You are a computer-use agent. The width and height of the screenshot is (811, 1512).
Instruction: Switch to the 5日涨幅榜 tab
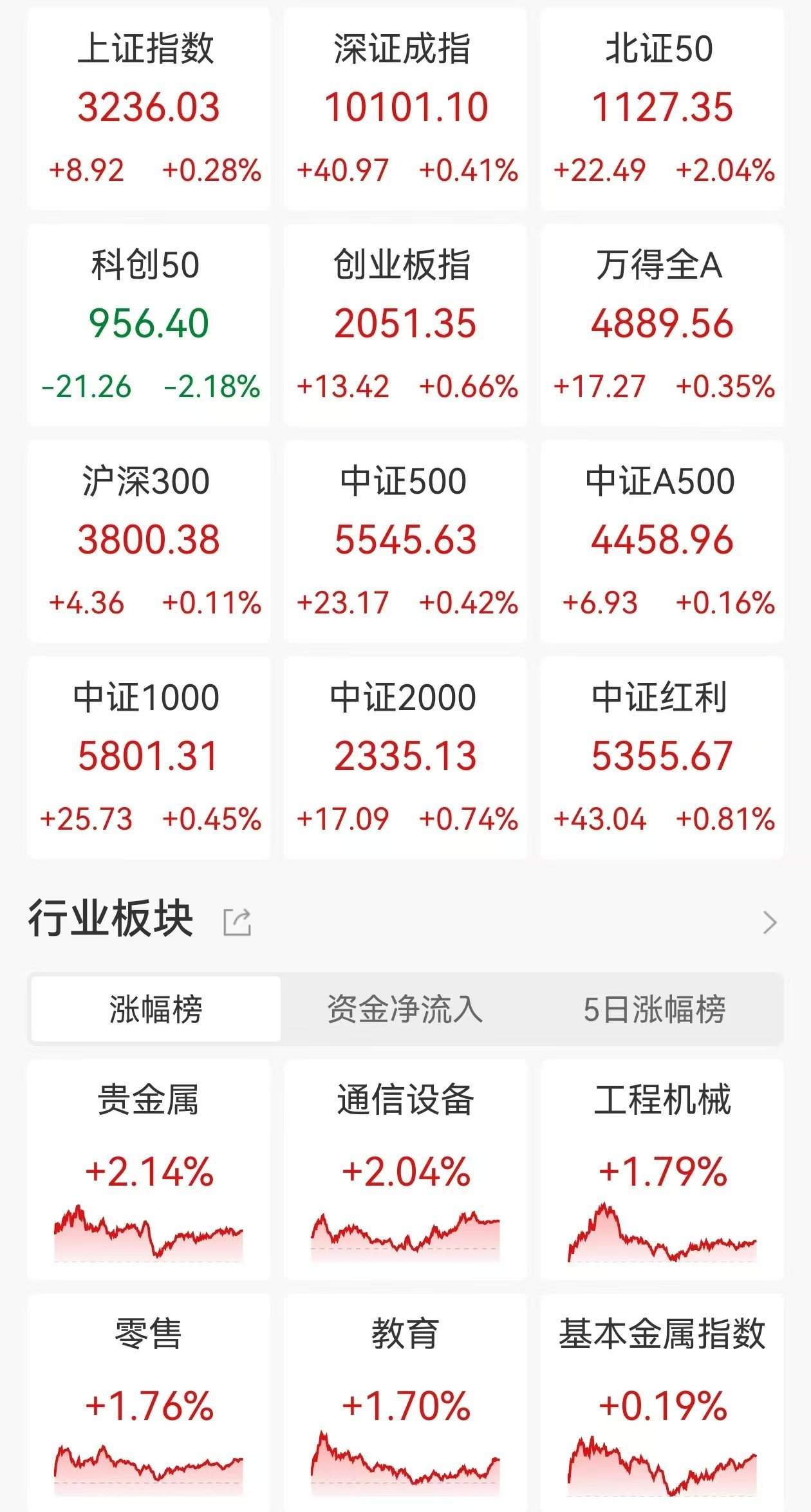(x=655, y=1009)
